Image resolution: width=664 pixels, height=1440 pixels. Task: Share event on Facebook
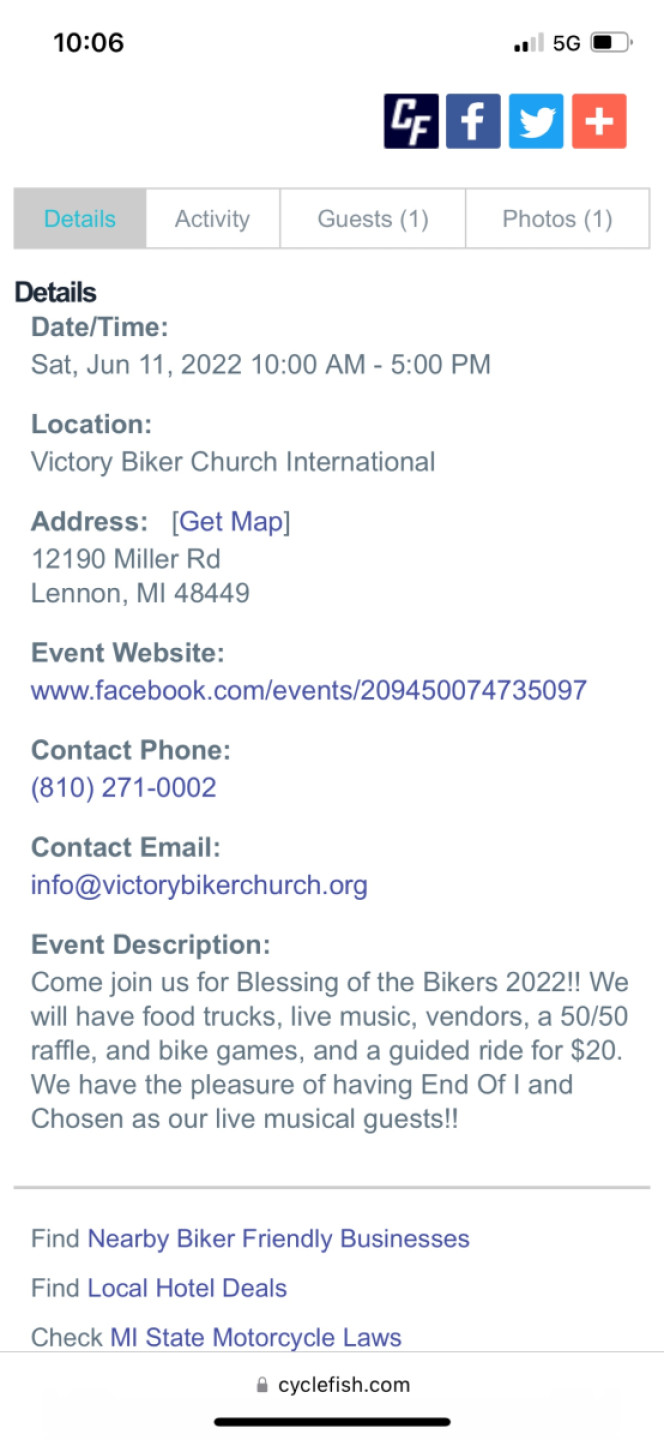(473, 122)
